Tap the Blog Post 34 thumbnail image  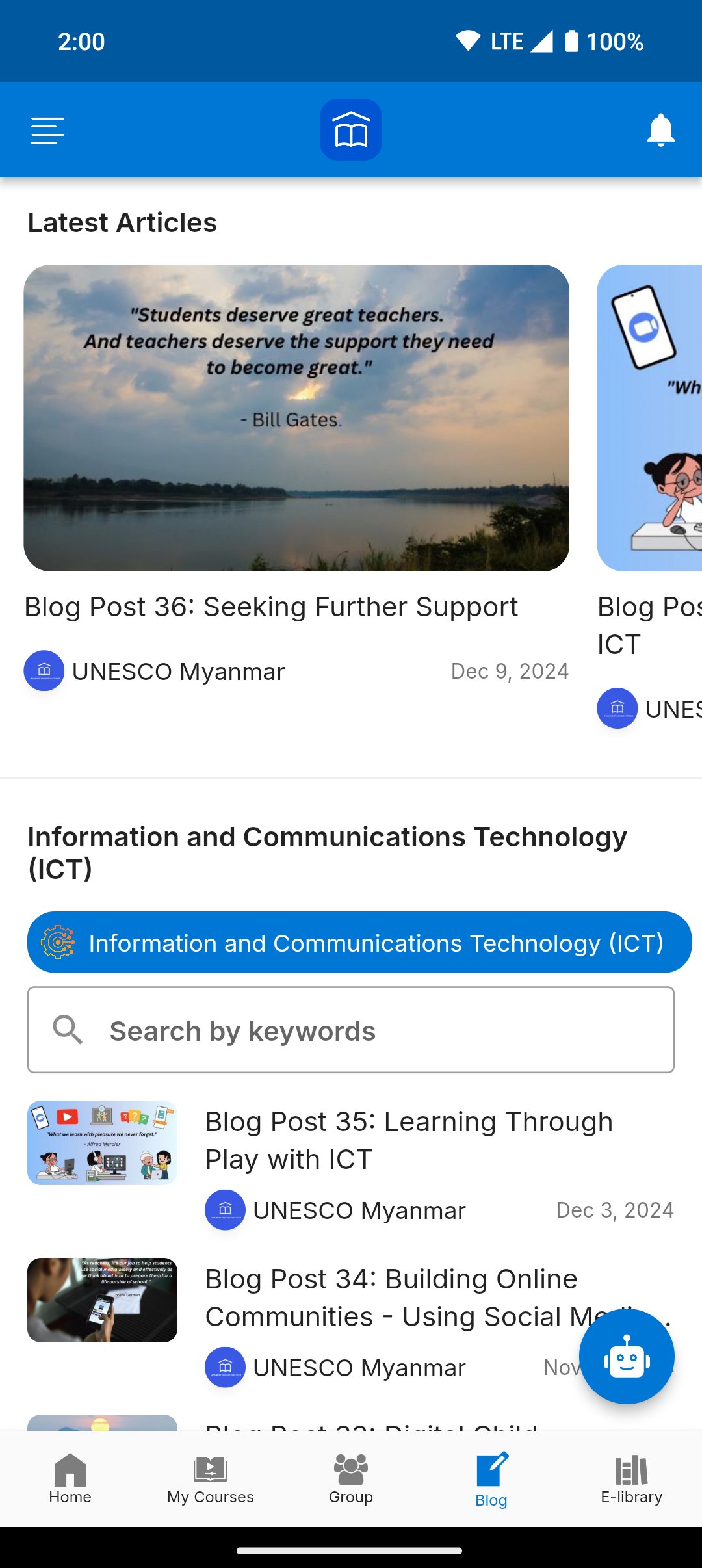pos(102,1300)
